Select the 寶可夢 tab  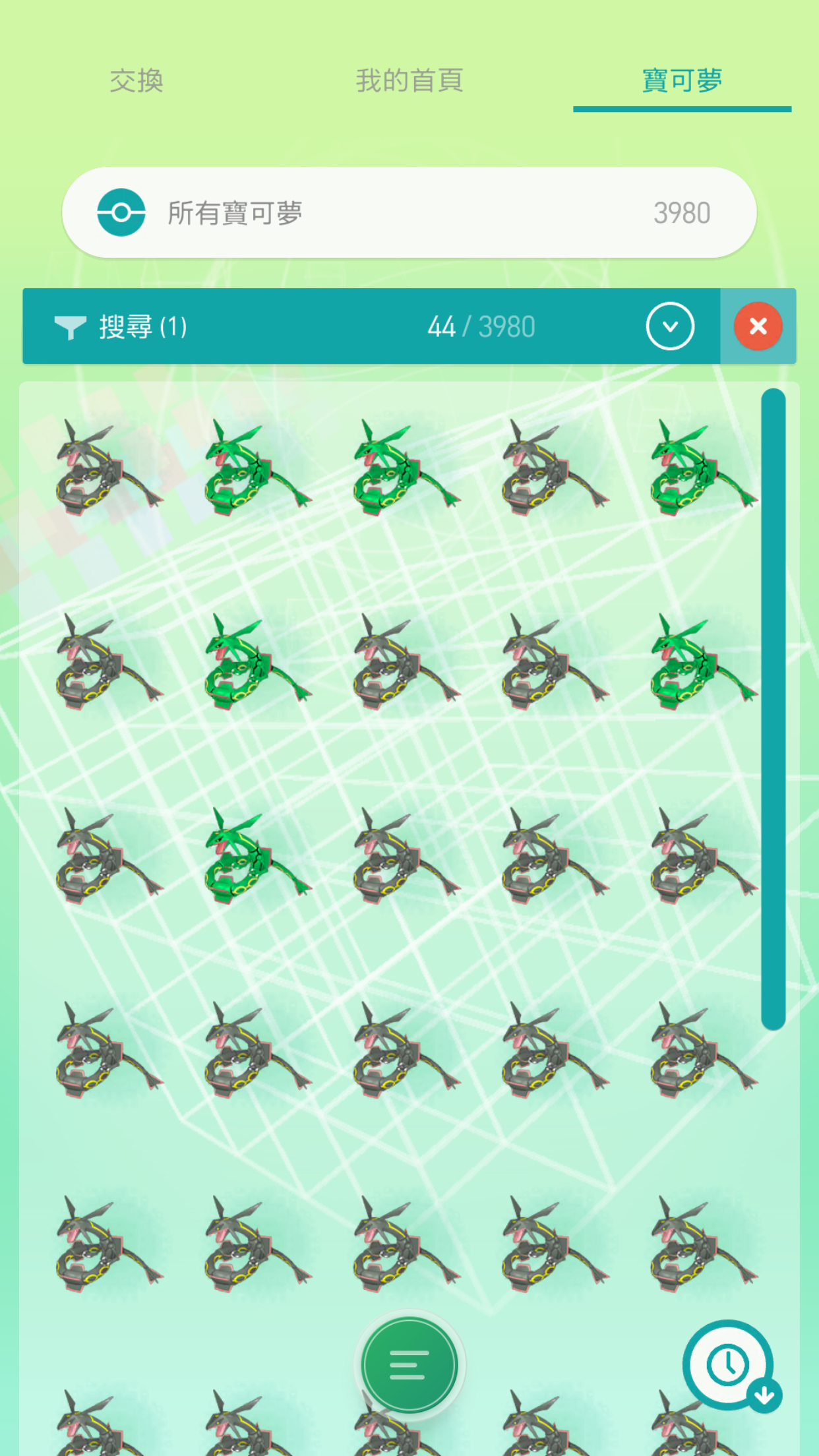coord(682,81)
